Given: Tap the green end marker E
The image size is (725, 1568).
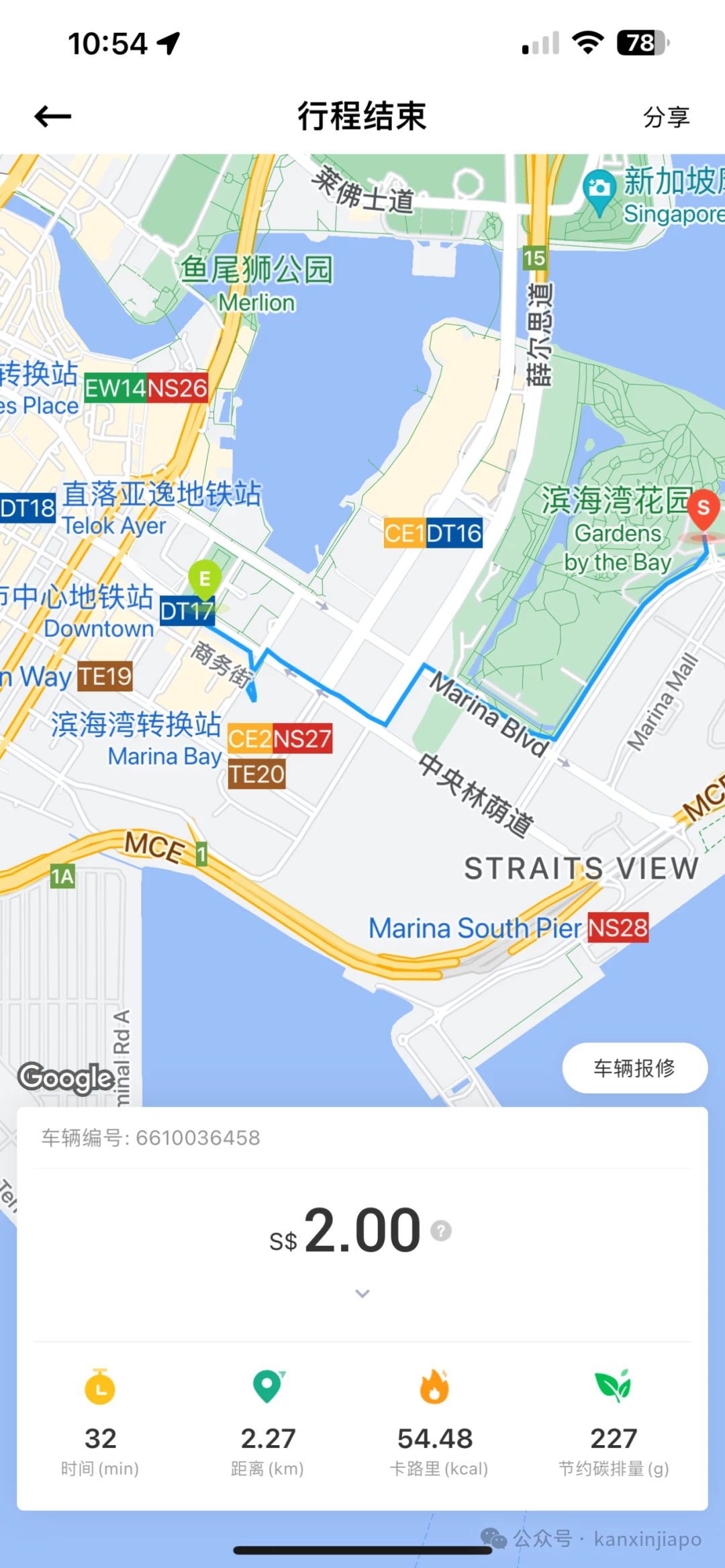Looking at the screenshot, I should (x=205, y=579).
